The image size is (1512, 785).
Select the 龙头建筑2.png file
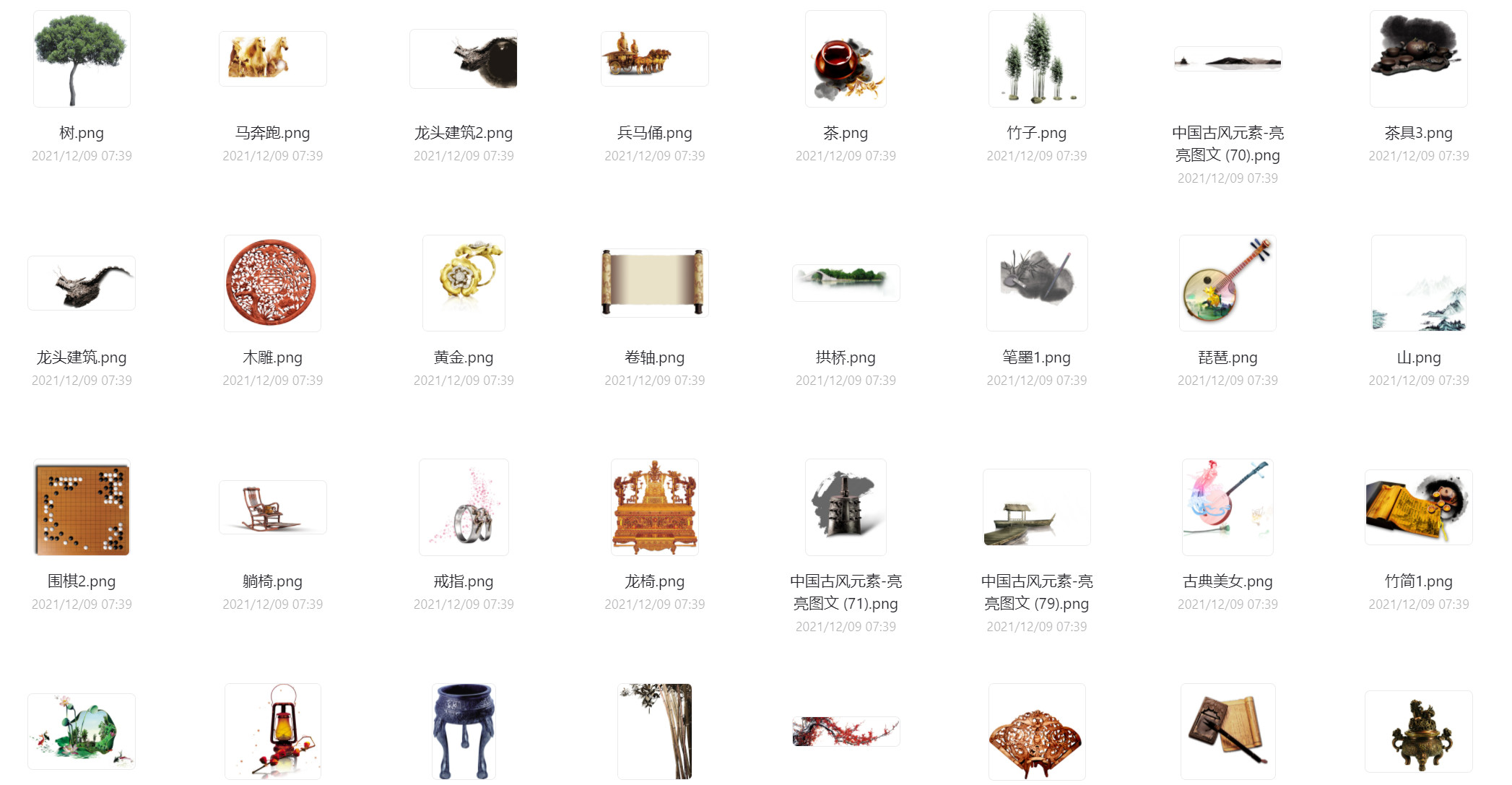pos(464,59)
